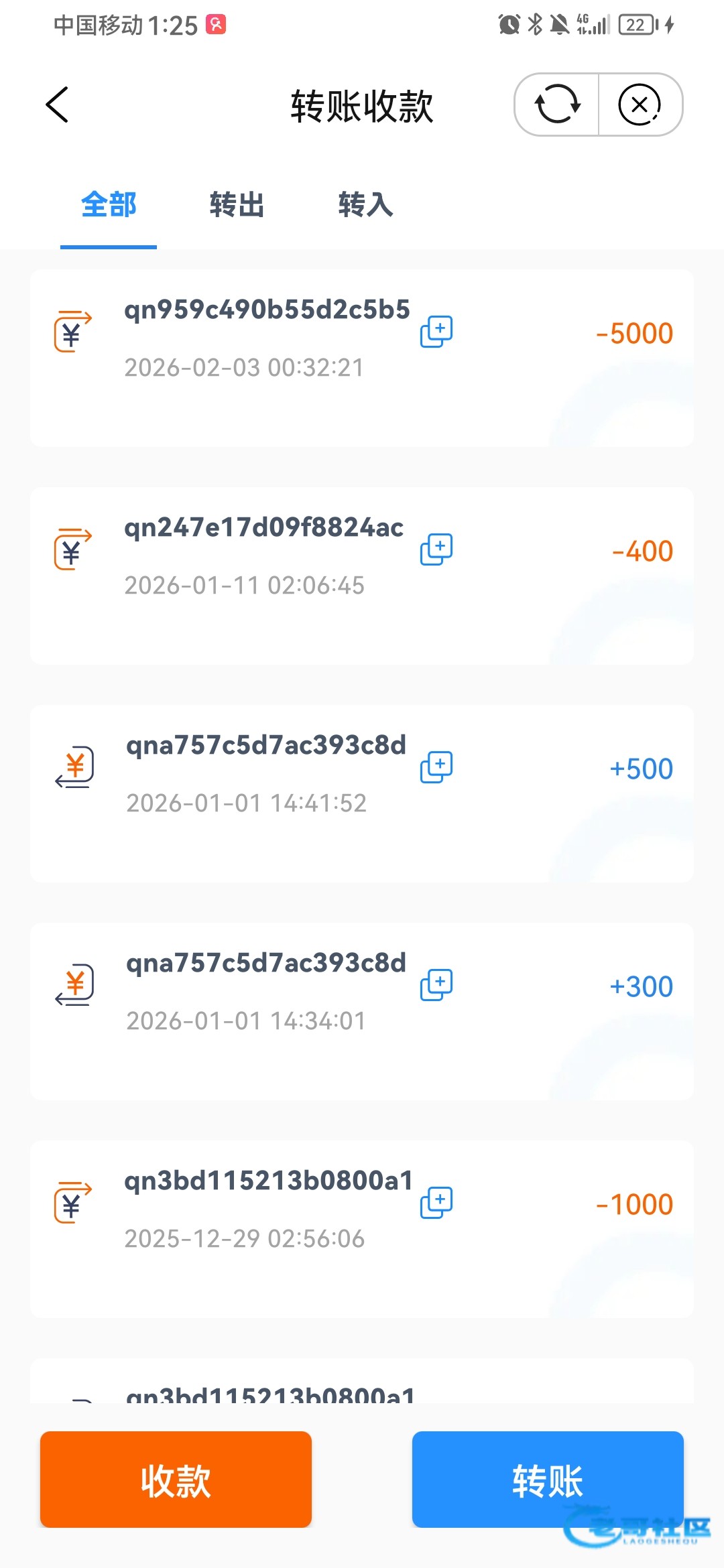
Task: Refresh the transfer records
Action: pyautogui.click(x=556, y=105)
